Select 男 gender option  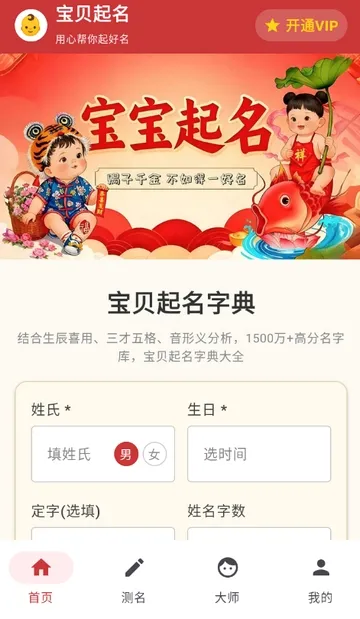(x=126, y=454)
